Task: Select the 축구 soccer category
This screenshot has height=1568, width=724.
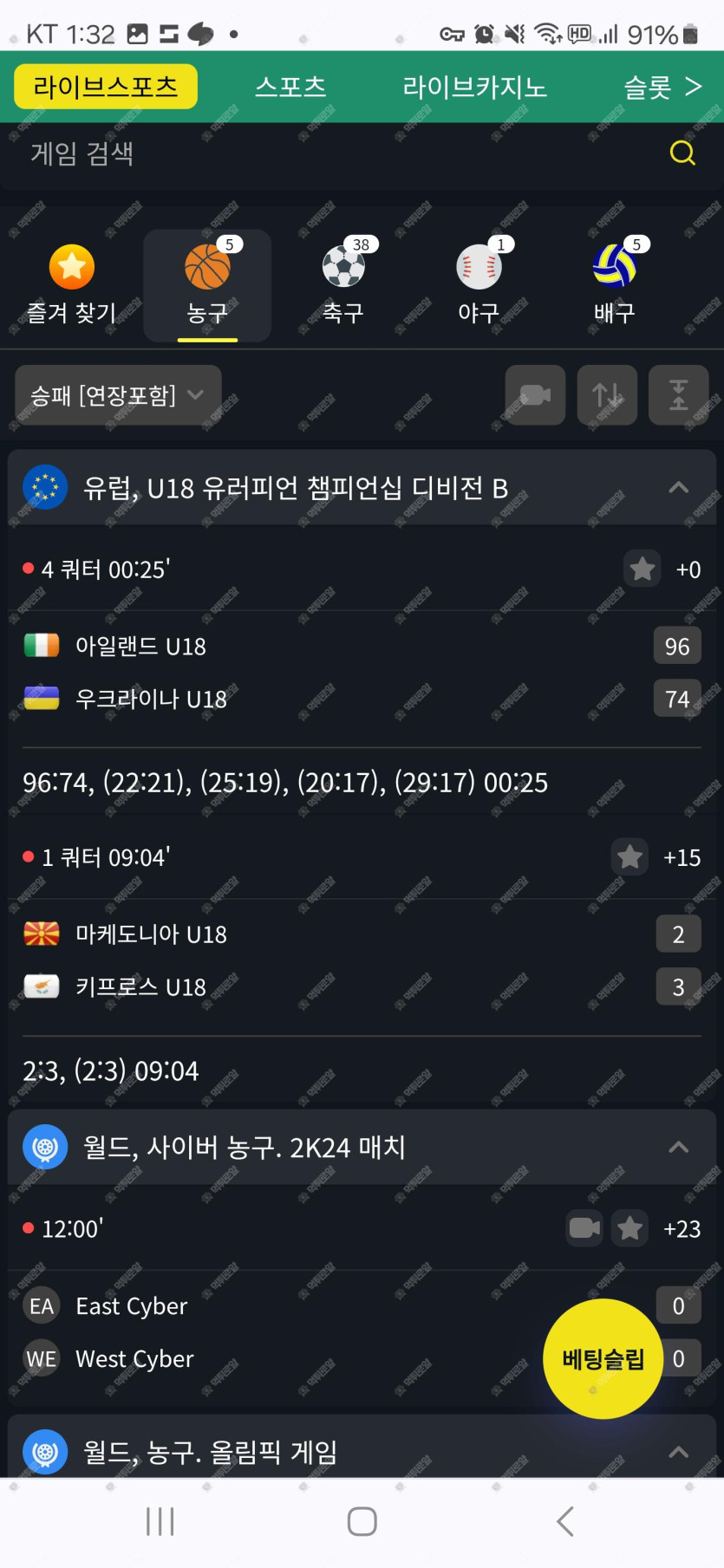Action: [x=343, y=285]
